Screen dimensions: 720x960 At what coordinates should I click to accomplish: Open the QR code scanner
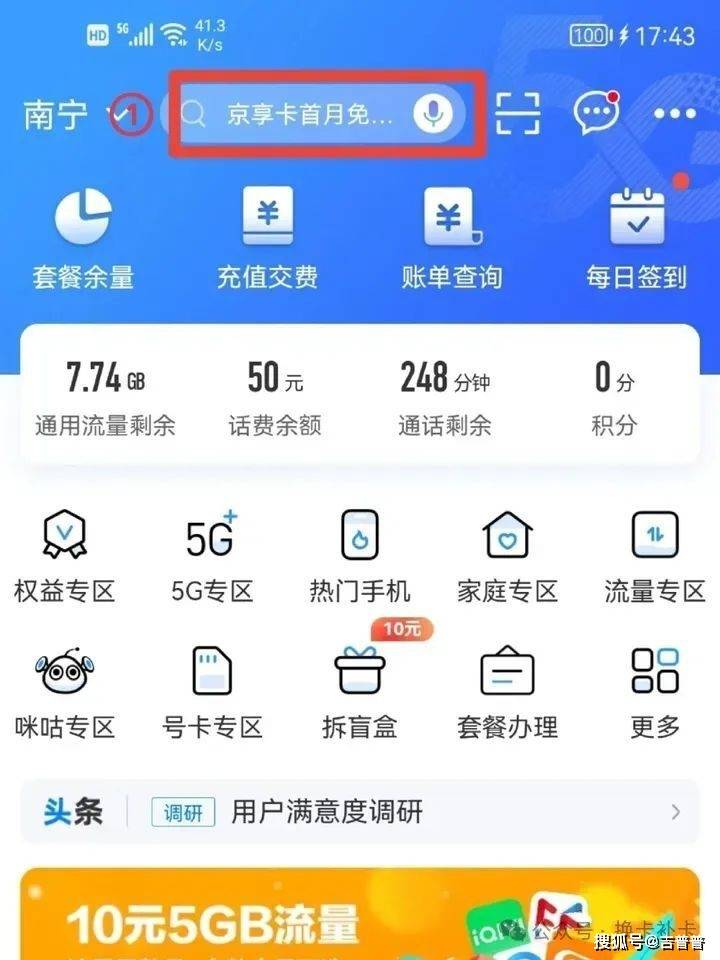click(518, 114)
